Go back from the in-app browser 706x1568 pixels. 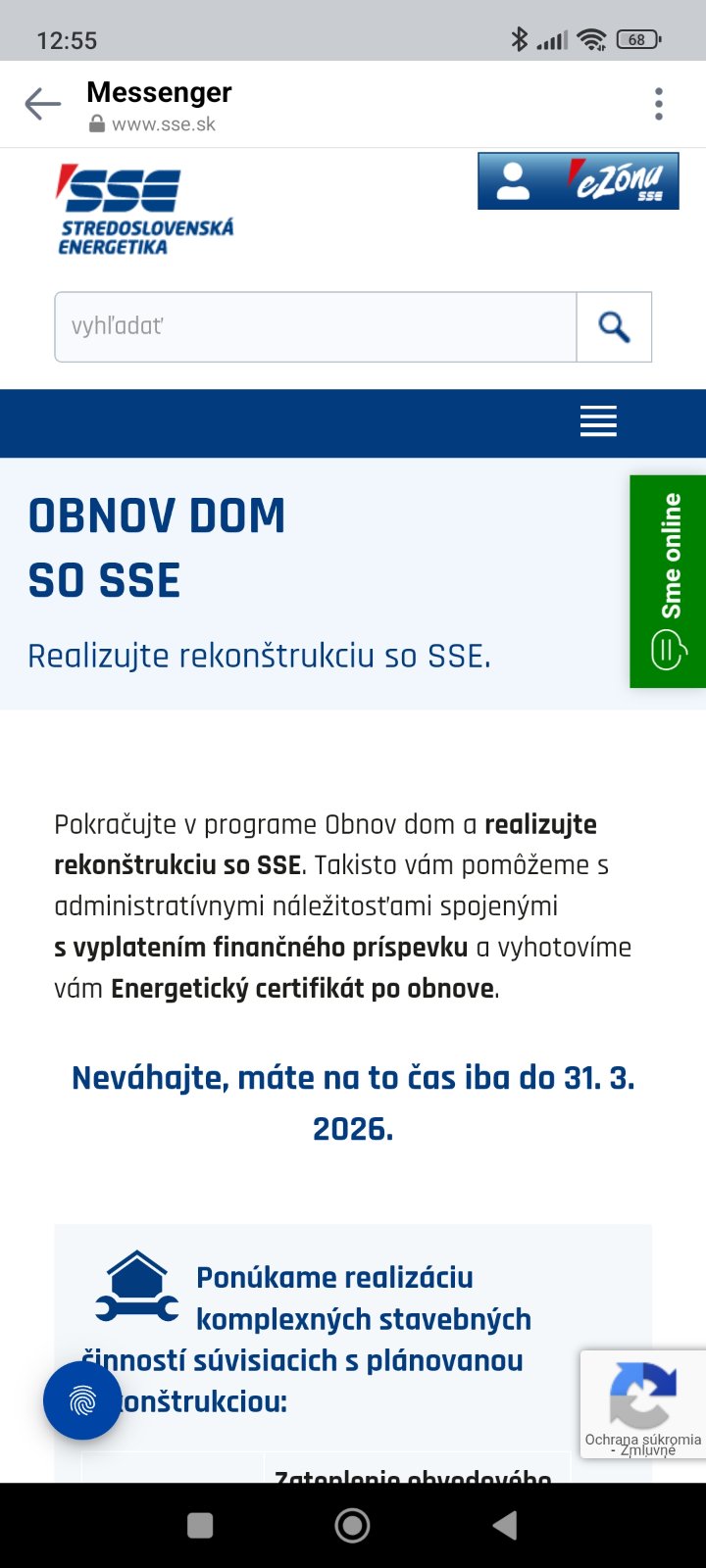point(43,104)
